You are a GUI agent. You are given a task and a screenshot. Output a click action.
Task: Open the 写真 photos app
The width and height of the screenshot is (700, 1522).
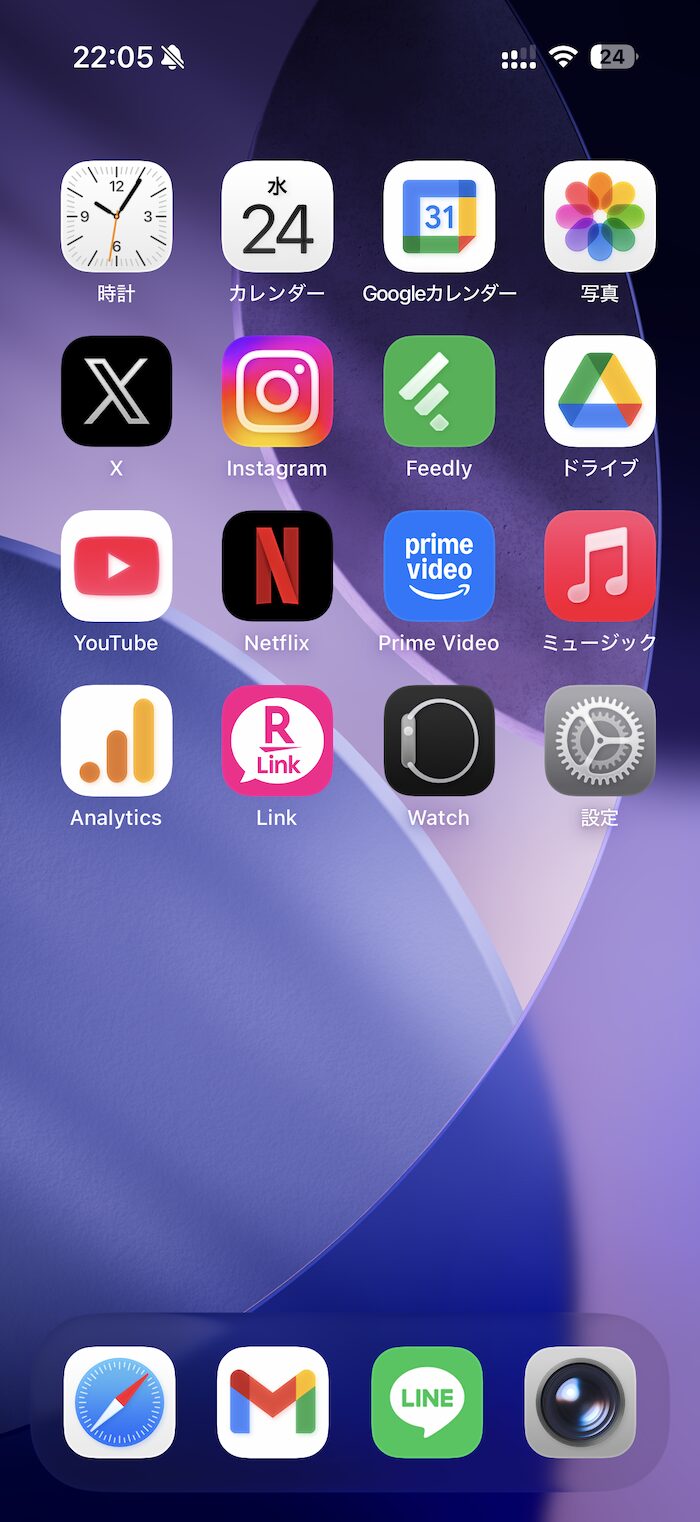[x=600, y=216]
